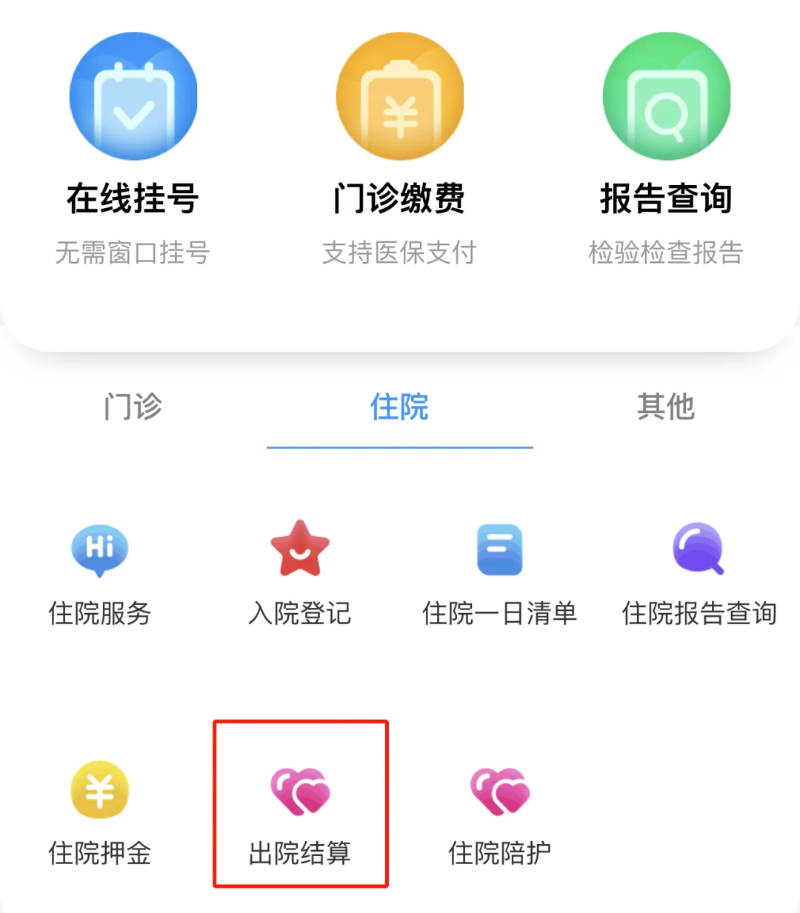The image size is (800, 913).
Task: Switch to the 其他 tab
Action: pos(666,407)
